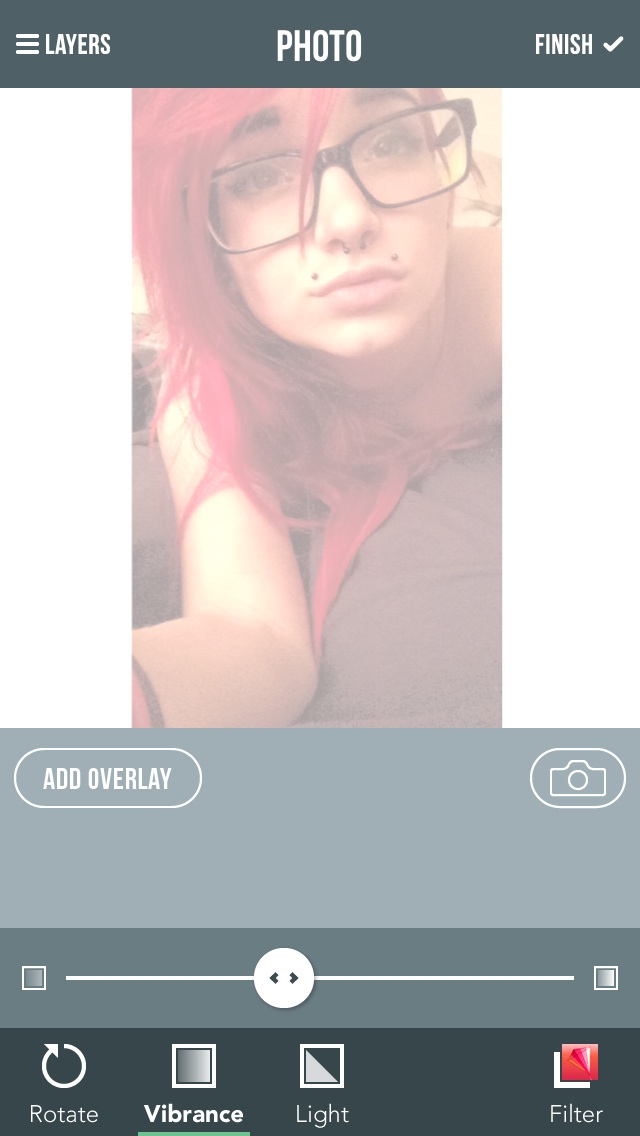
Task: Open the Layers menu
Action: [63, 45]
